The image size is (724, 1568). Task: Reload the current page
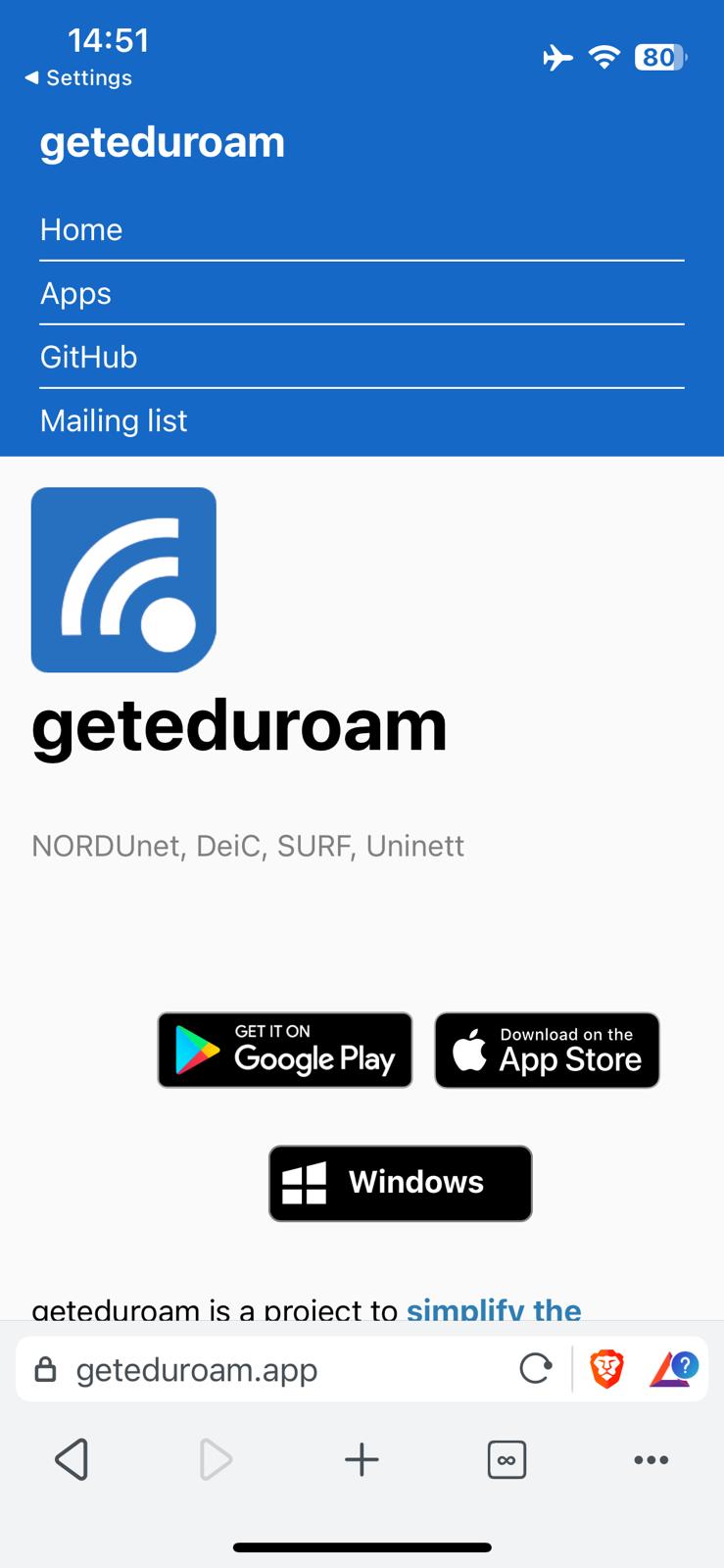535,1368
